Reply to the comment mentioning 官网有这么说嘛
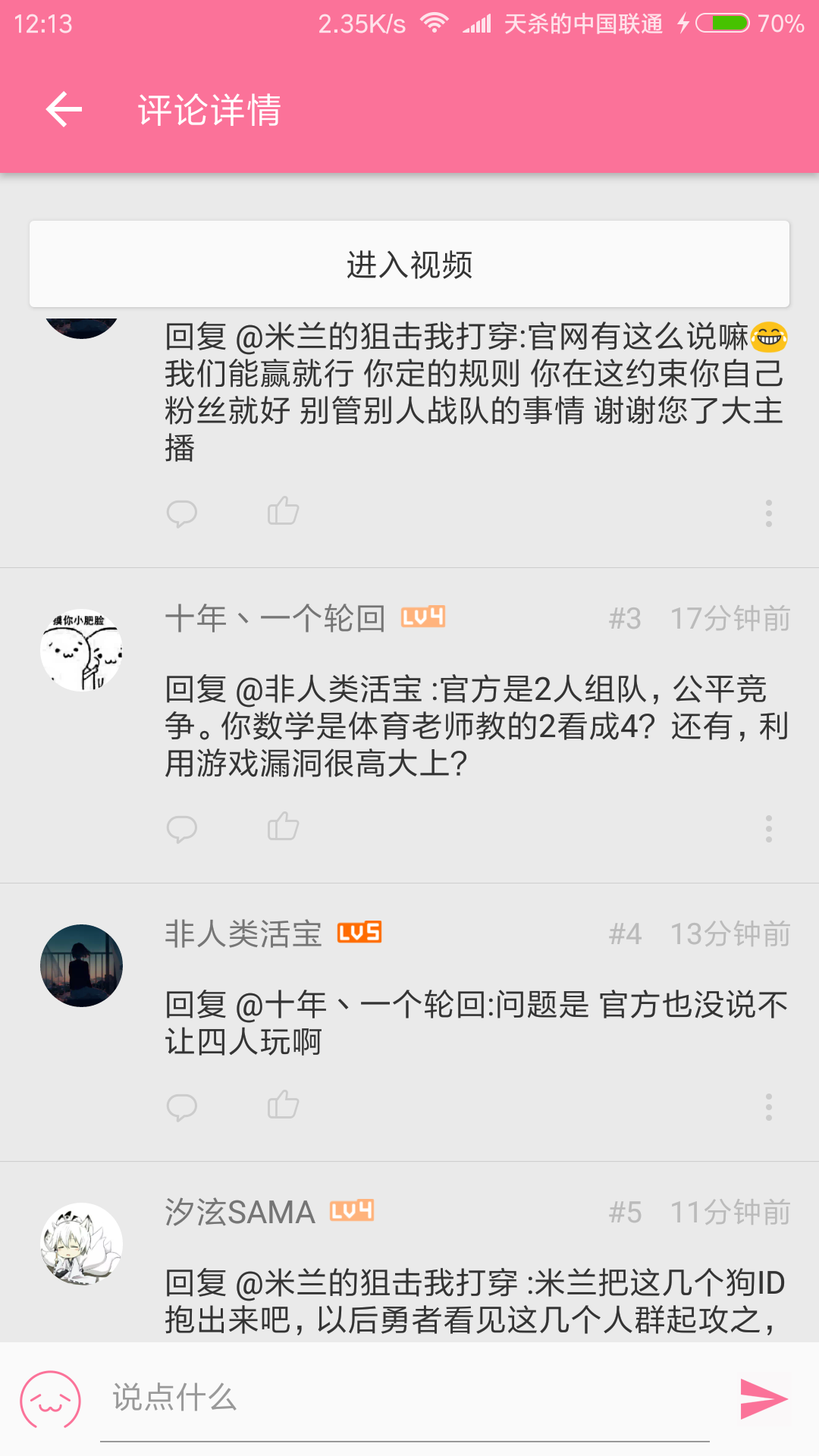 182,513
